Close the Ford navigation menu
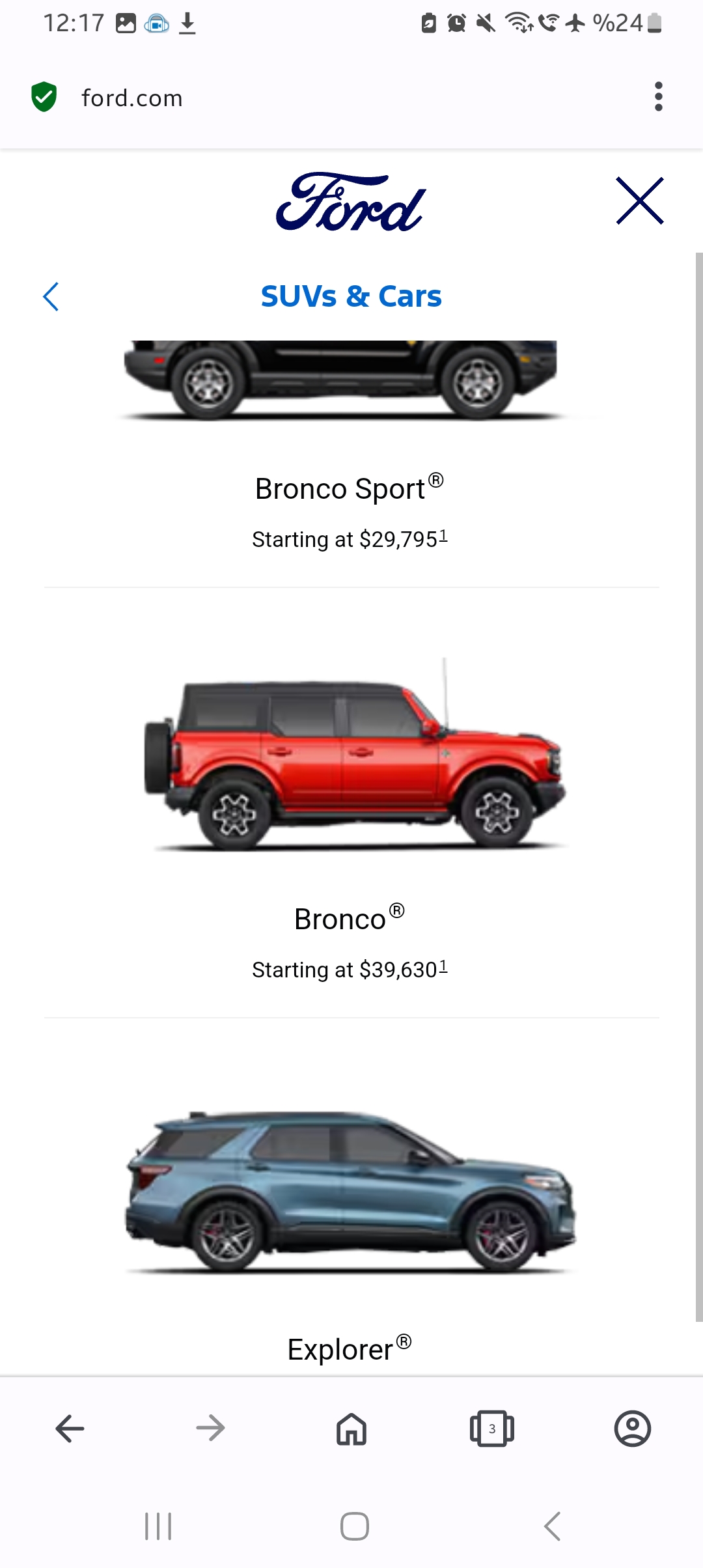This screenshot has height=1568, width=703. [639, 201]
